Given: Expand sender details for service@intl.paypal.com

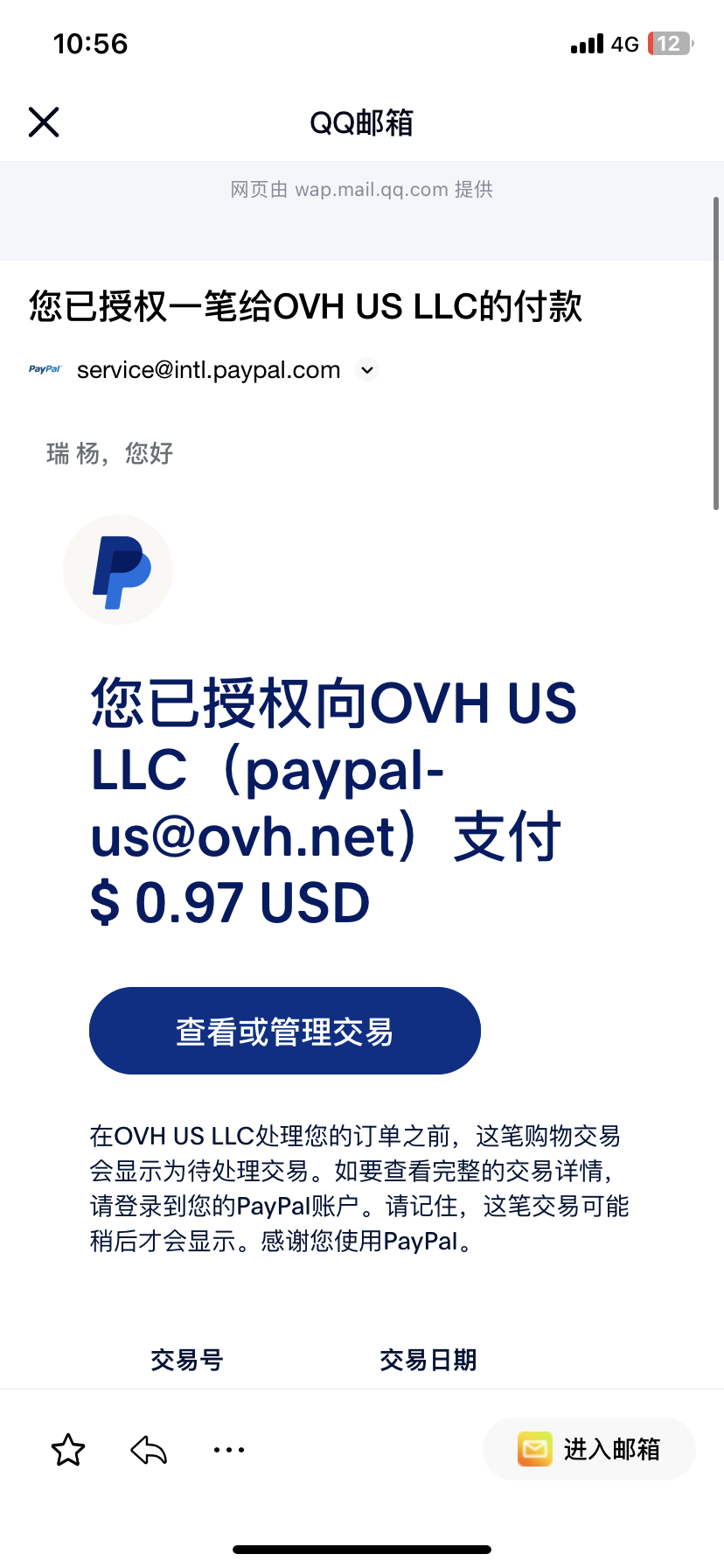Looking at the screenshot, I should click(368, 370).
